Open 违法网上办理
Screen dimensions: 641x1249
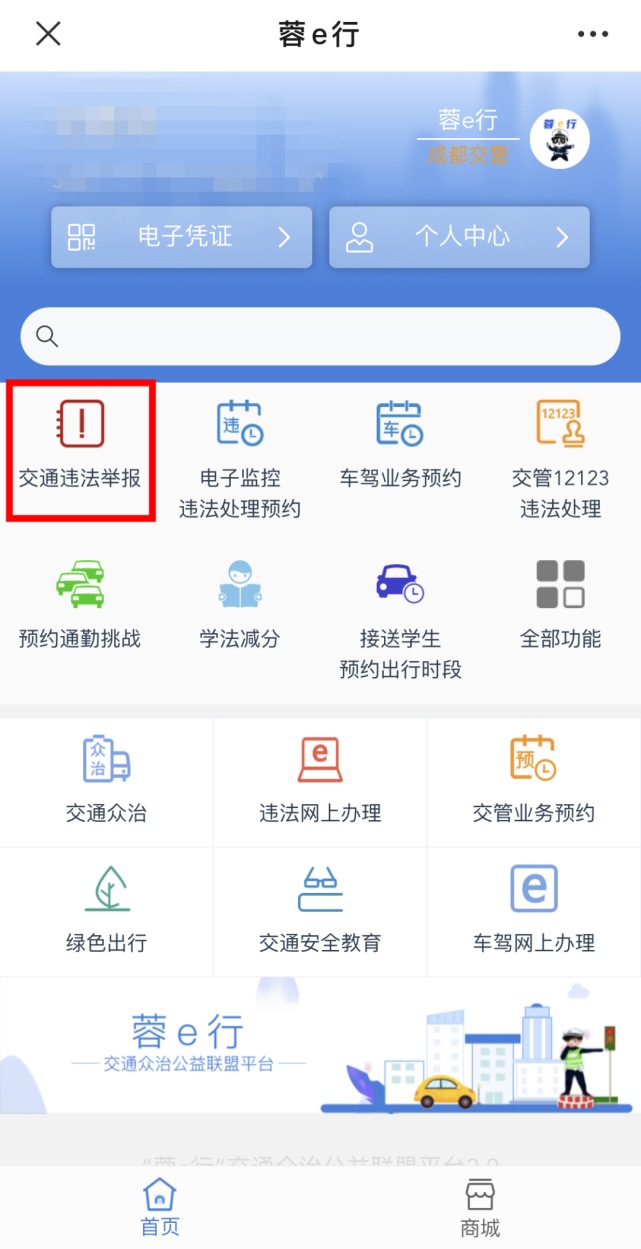[320, 782]
